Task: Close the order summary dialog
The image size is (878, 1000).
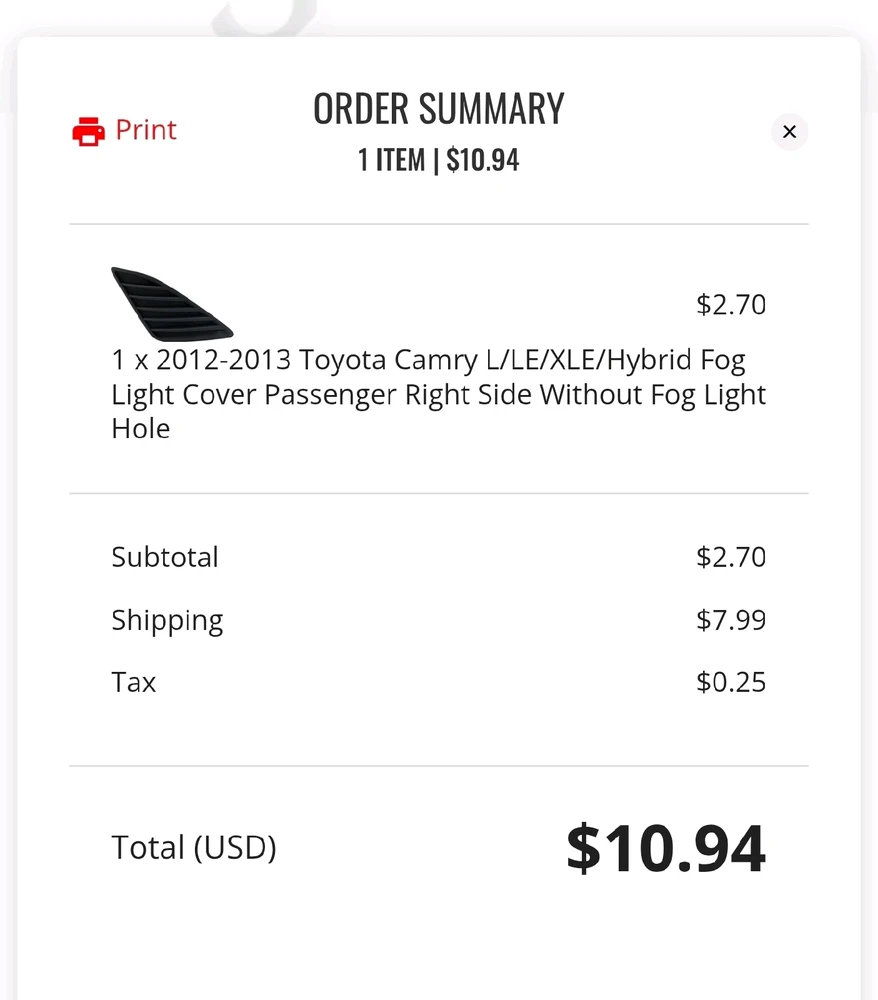Action: [789, 132]
